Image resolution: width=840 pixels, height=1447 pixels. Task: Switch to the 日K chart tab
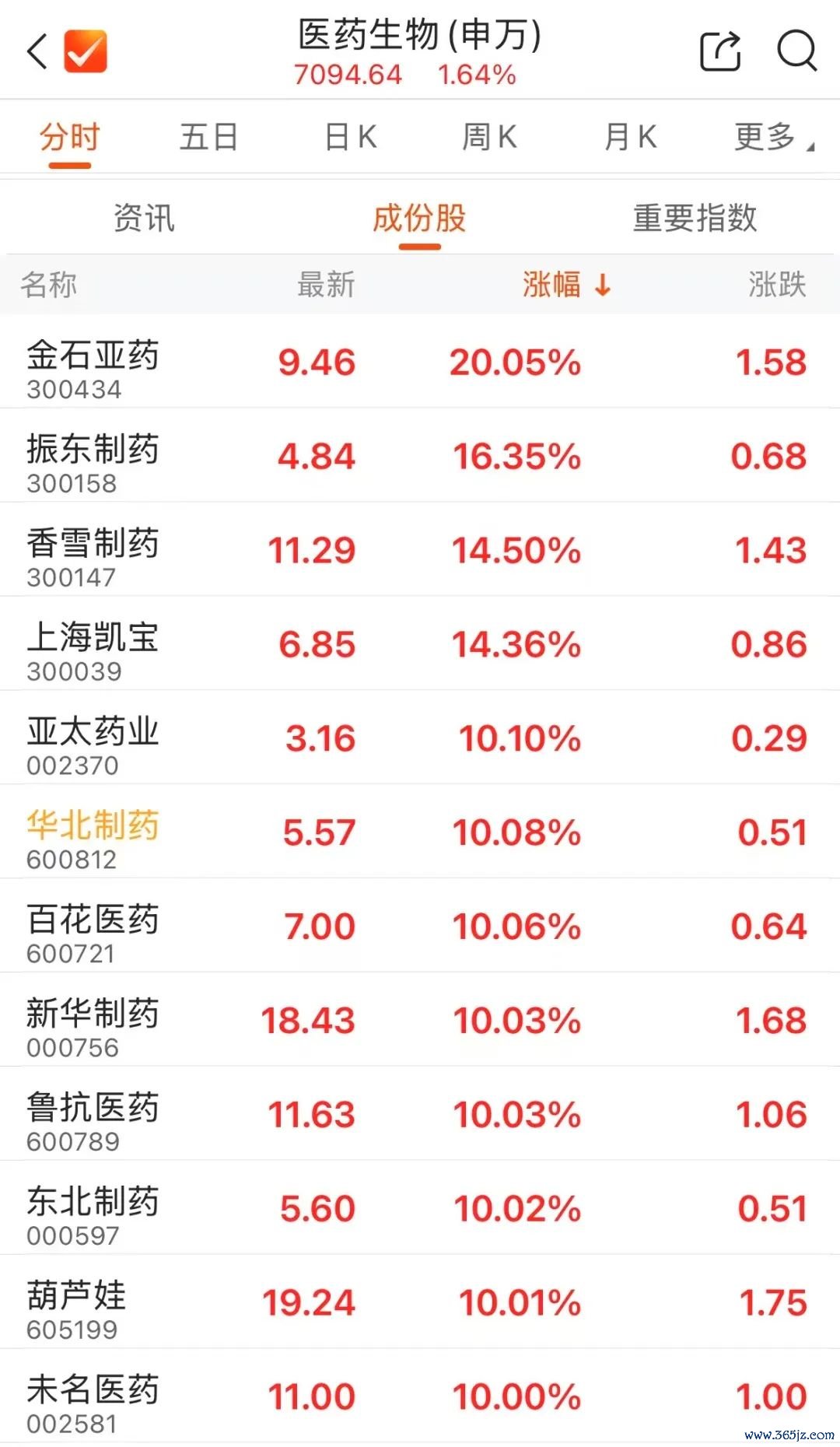point(351,137)
